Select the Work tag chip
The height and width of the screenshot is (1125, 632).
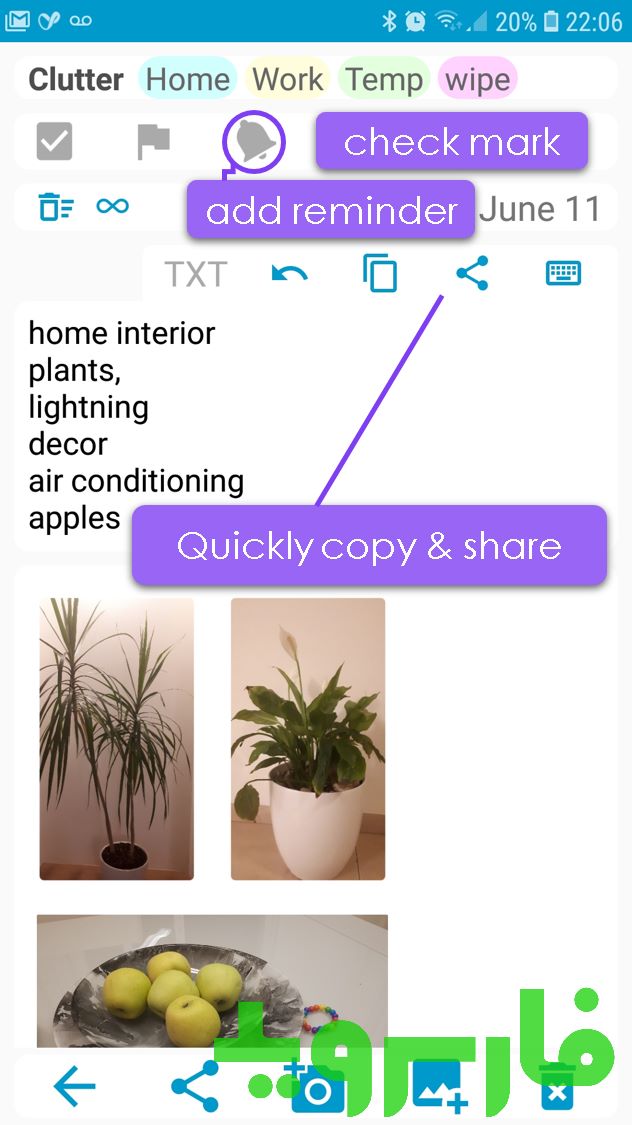[x=287, y=79]
